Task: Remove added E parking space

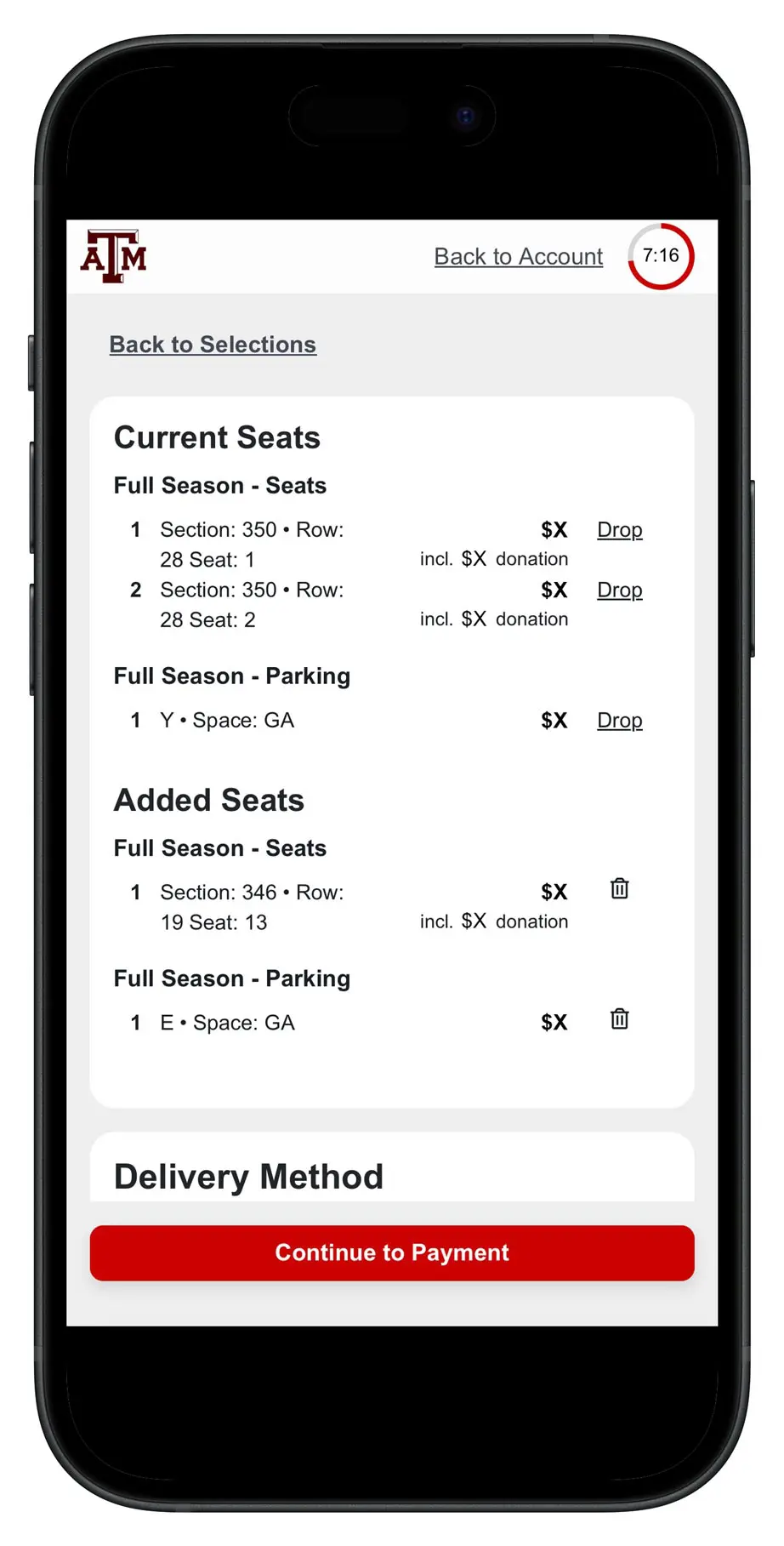Action: point(619,1019)
